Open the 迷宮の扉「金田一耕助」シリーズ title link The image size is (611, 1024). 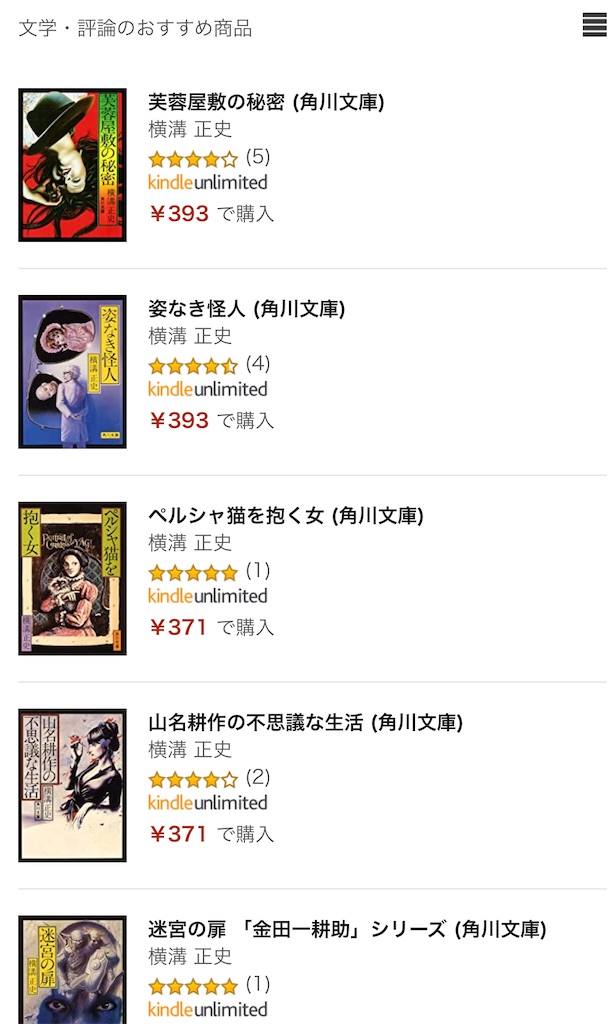[346, 930]
